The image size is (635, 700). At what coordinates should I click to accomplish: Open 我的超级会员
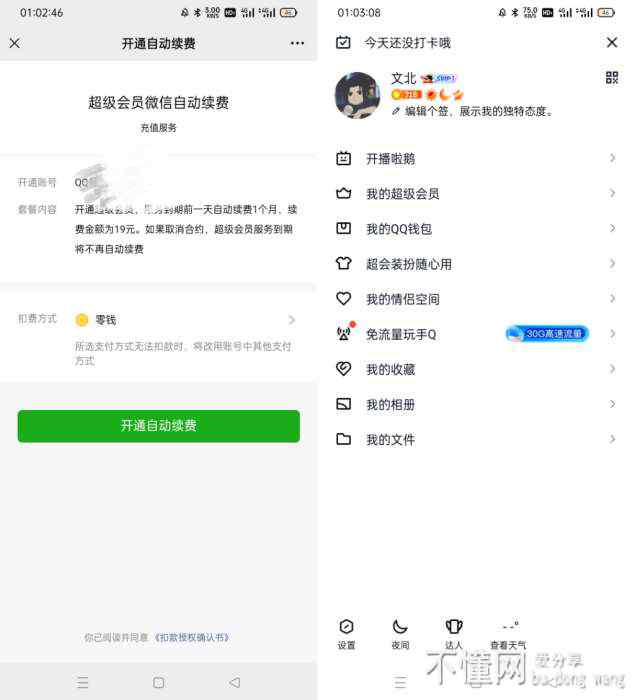coord(402,194)
